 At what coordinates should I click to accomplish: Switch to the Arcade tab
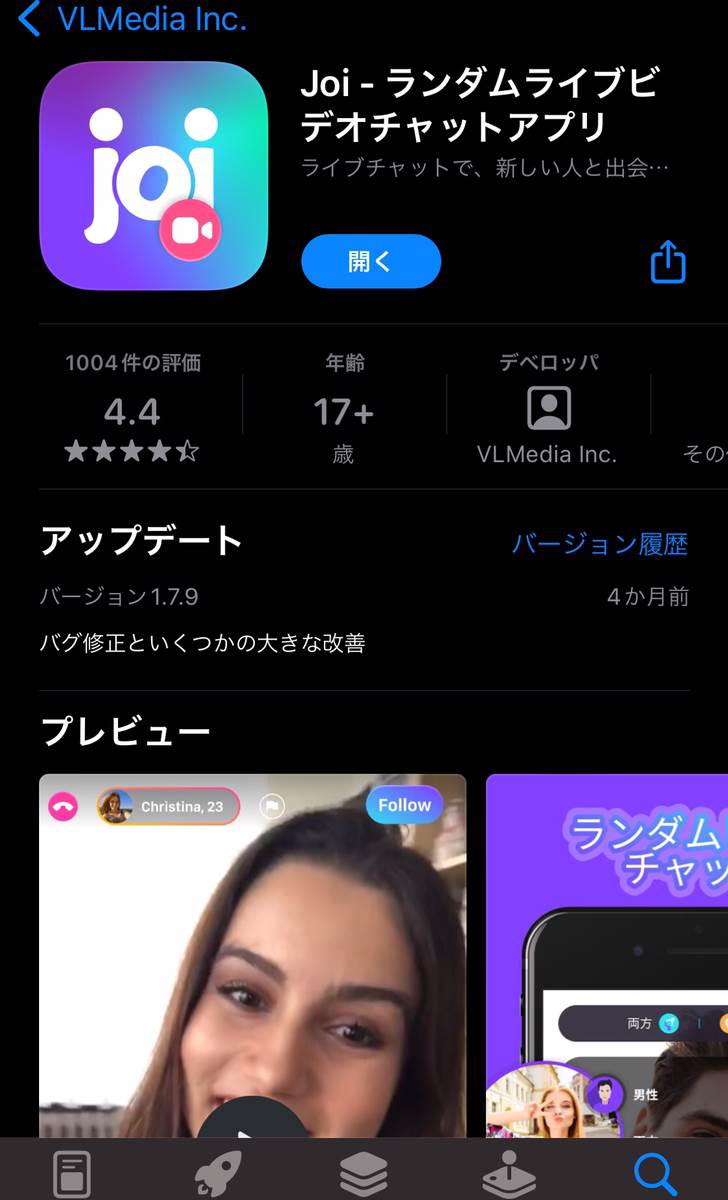[509, 1172]
